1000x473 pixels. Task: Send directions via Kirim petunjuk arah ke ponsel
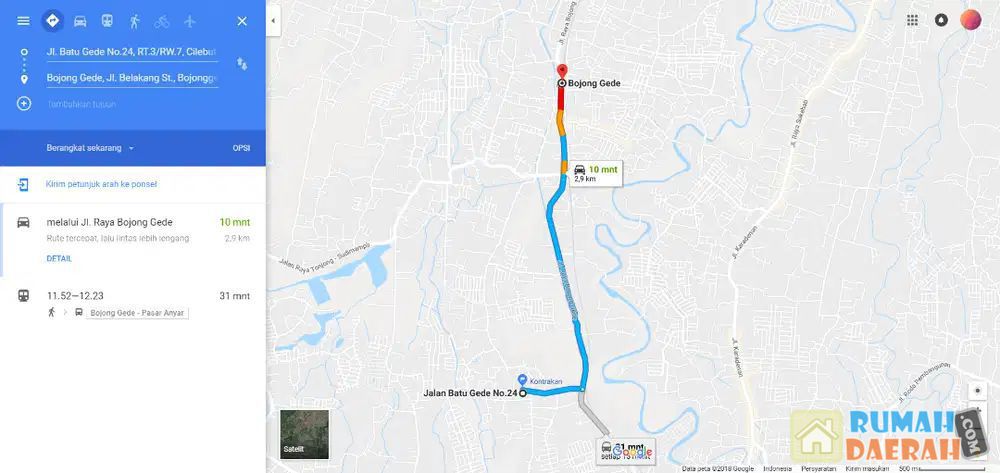(101, 184)
